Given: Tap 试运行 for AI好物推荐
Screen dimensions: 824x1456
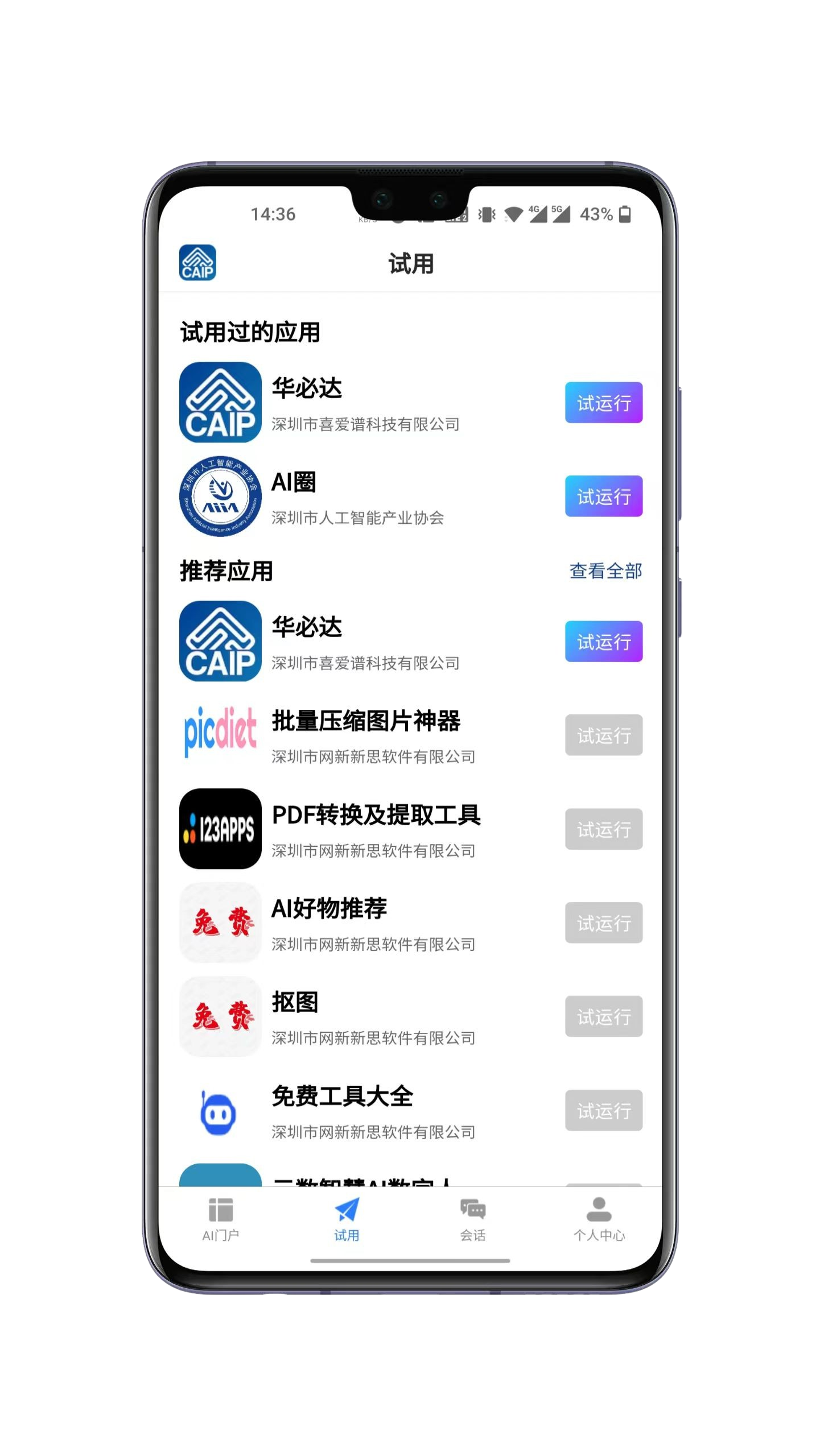Looking at the screenshot, I should tap(603, 923).
